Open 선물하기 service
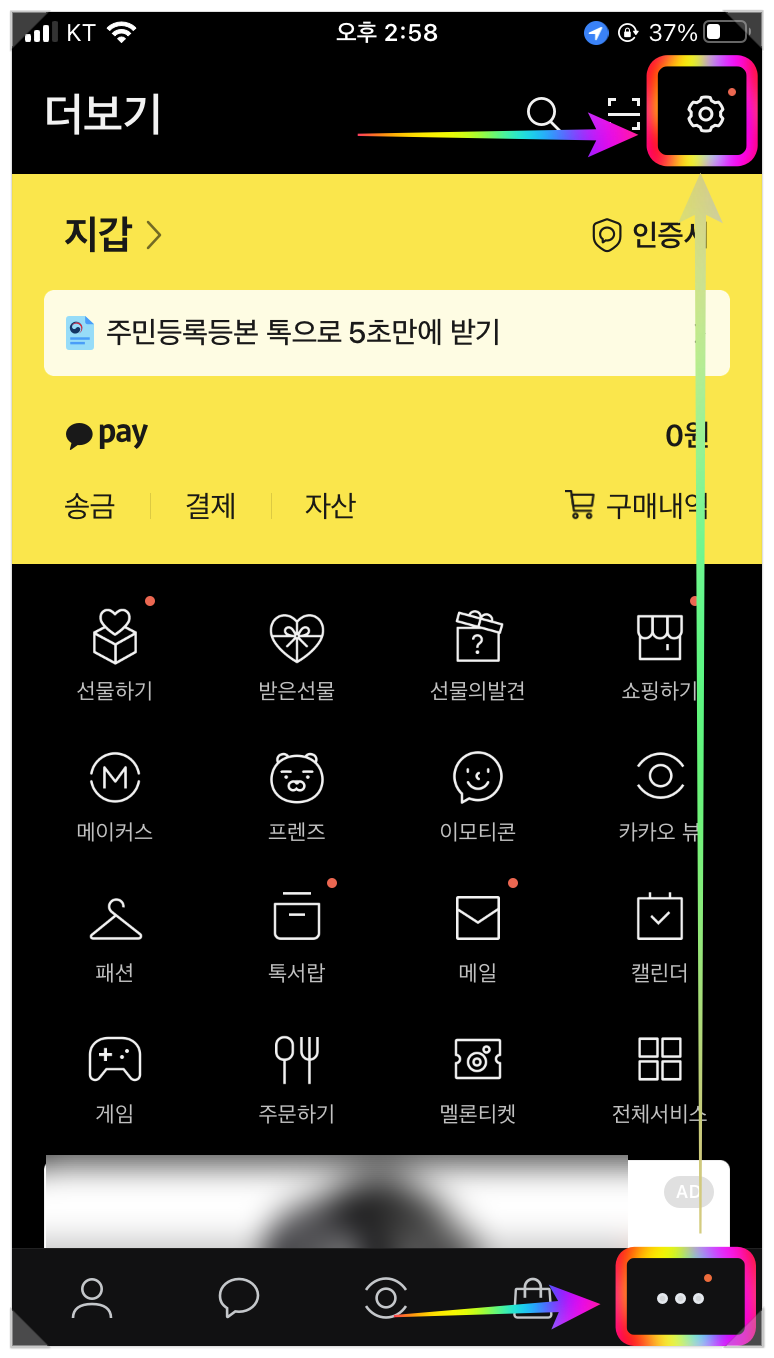This screenshot has width=774, height=1358. tap(115, 654)
